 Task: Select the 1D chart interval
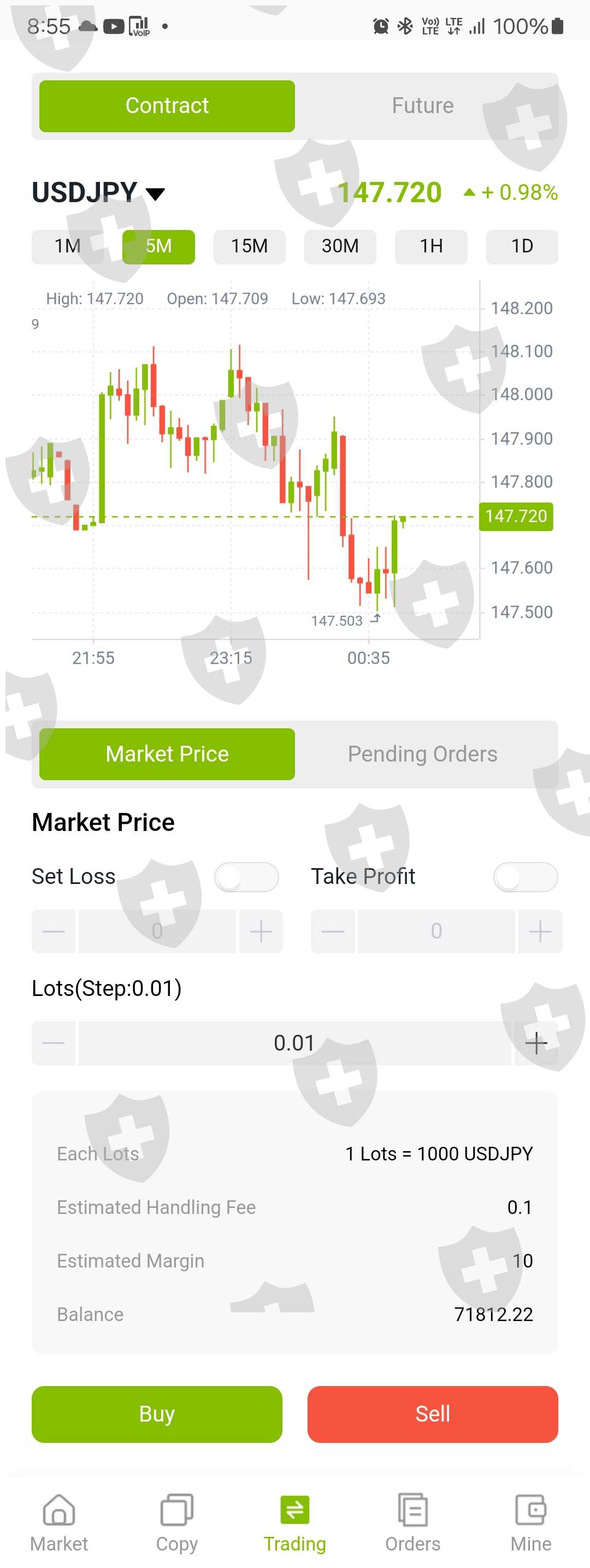pos(522,246)
